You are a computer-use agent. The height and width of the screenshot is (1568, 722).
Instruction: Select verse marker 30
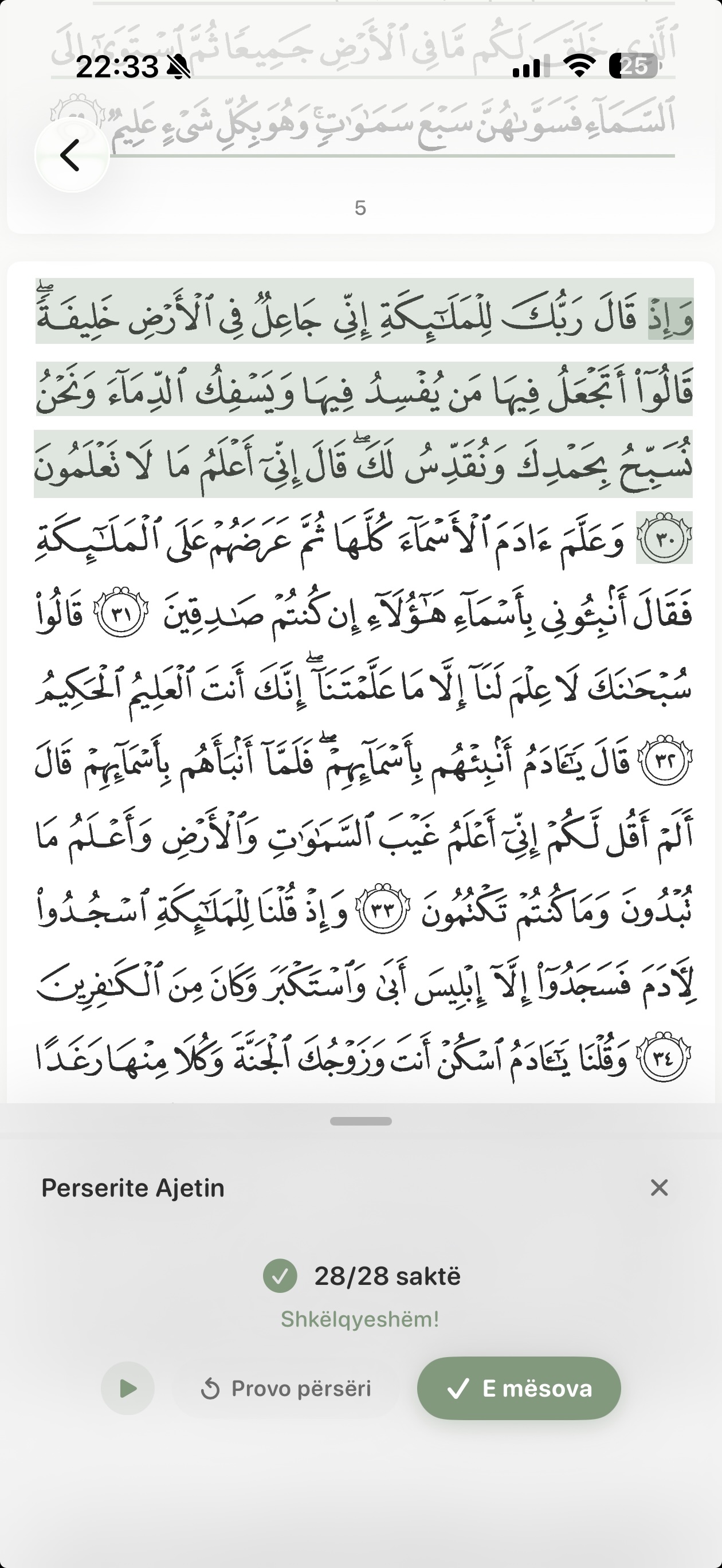pos(664,538)
